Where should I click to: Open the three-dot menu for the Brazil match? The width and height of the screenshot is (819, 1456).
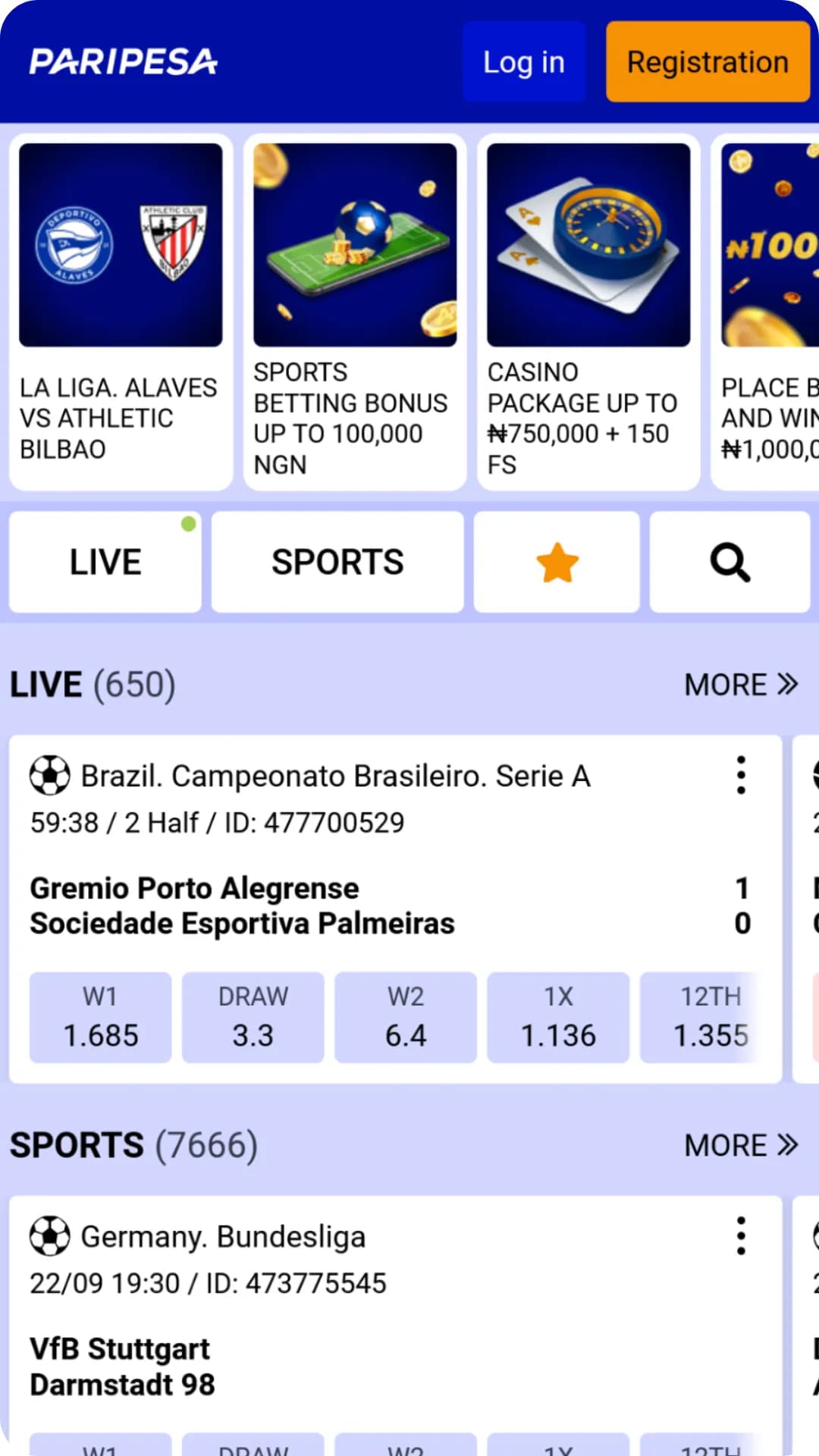click(741, 775)
